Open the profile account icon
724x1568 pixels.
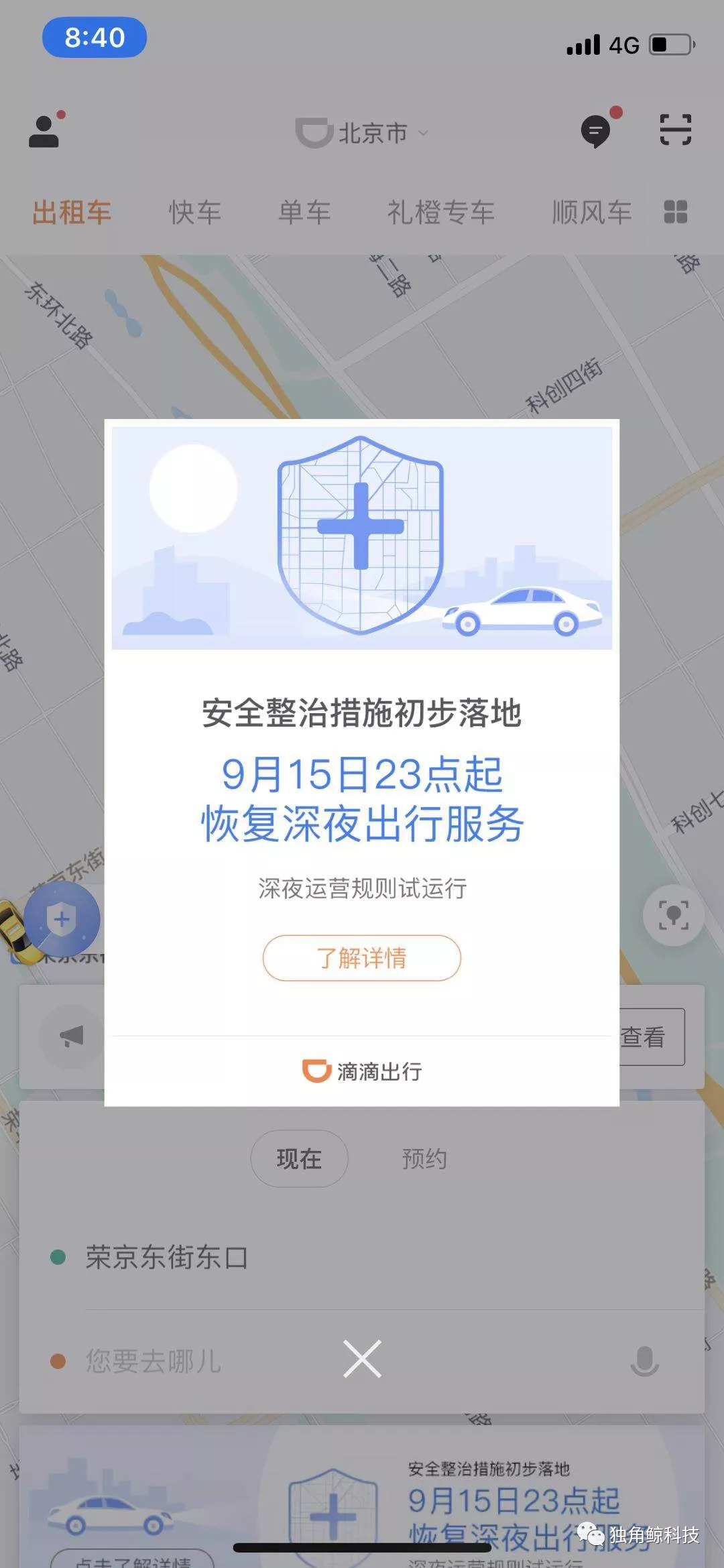coord(45,132)
